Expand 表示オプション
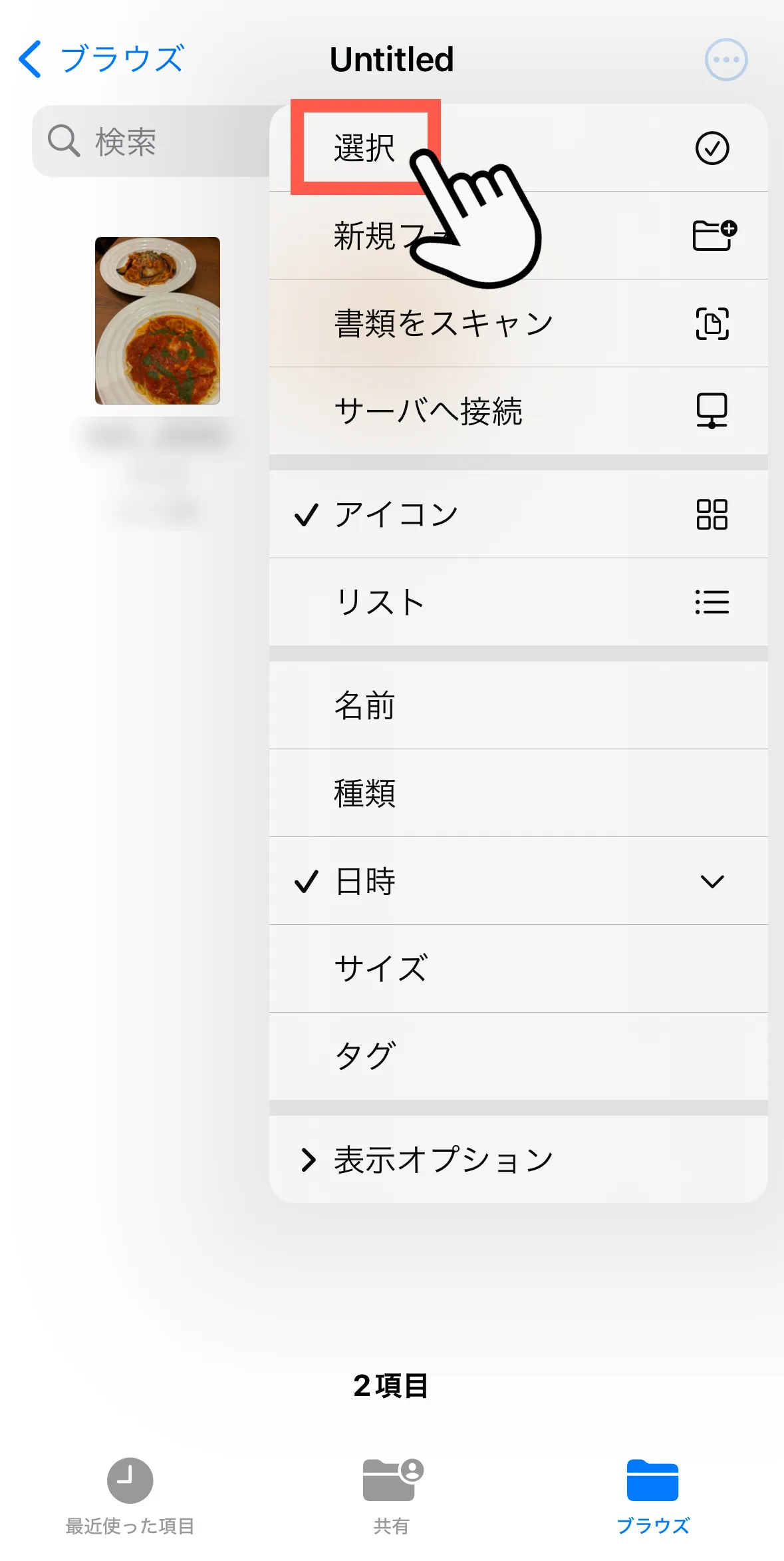This screenshot has width=784, height=1561. [518, 1160]
